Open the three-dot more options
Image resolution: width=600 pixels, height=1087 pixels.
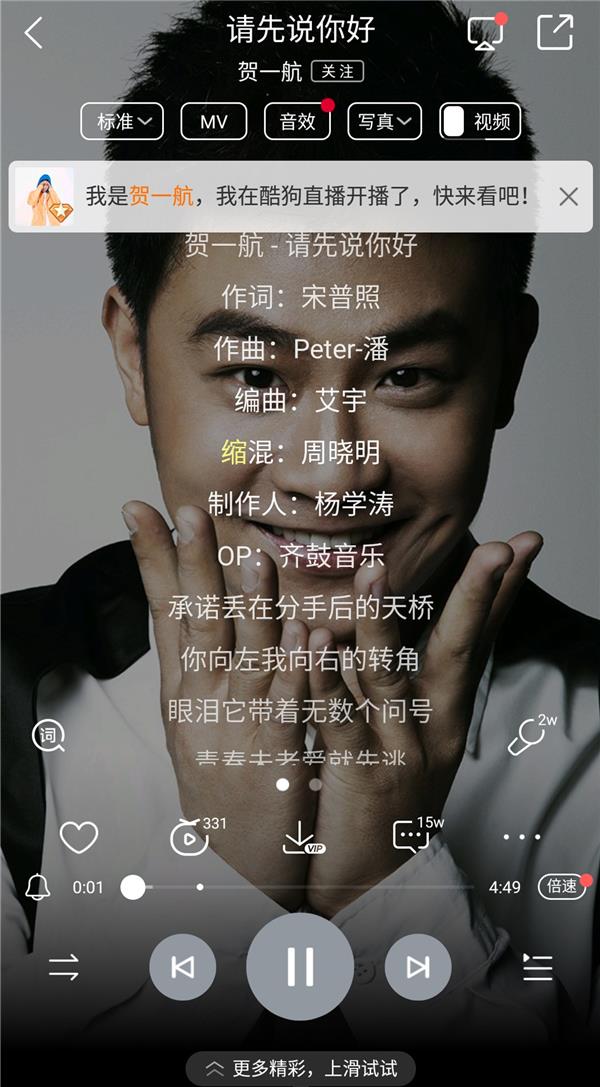pyautogui.click(x=521, y=837)
